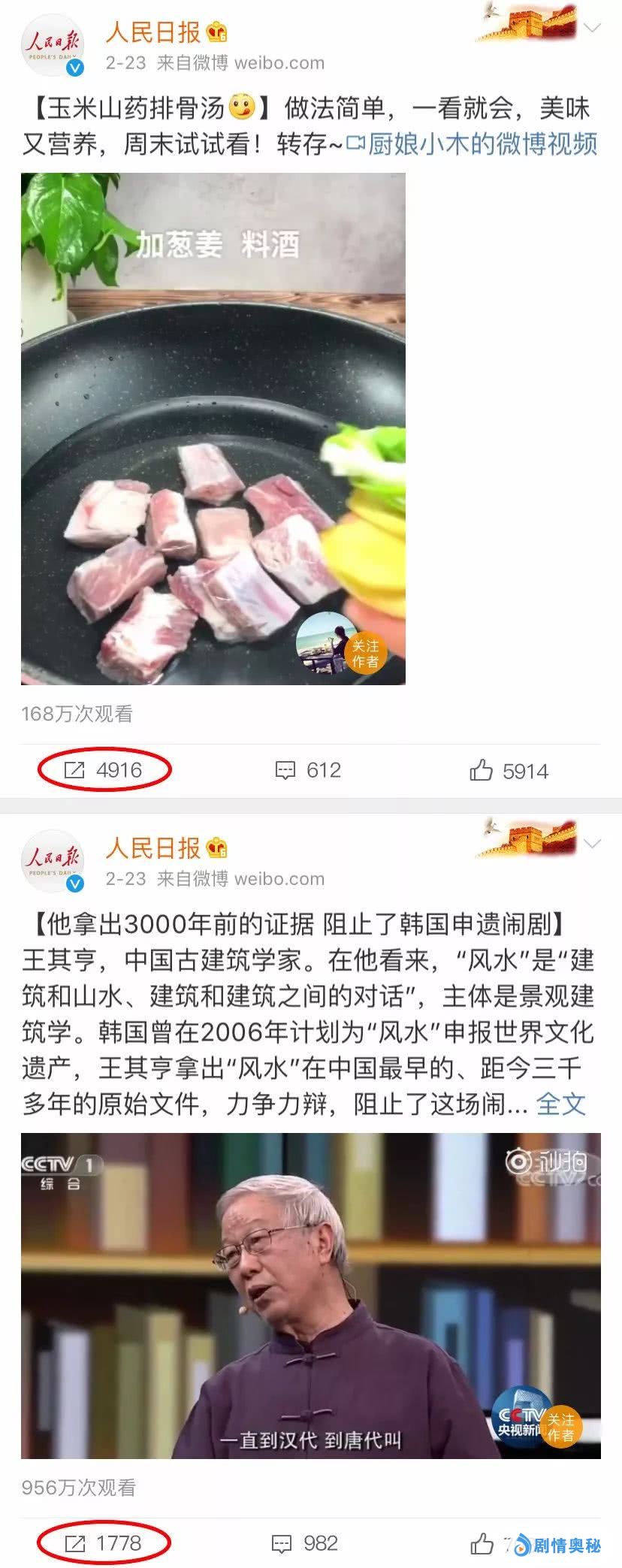Expand the chevron menu on the 玉米山药排骨汤 post
The height and width of the screenshot is (1568, 622).
(593, 29)
